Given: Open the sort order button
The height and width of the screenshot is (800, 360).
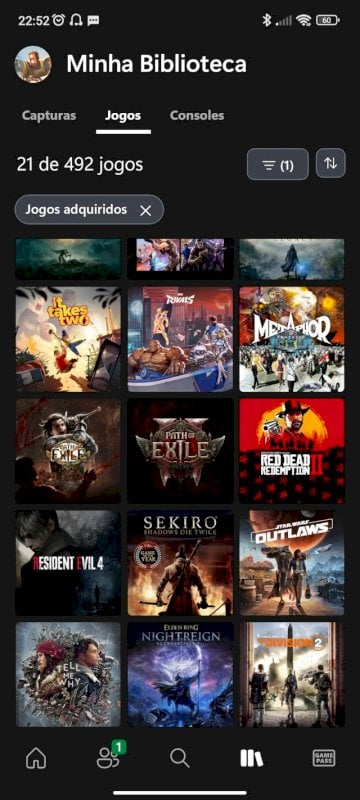Looking at the screenshot, I should pos(331,163).
